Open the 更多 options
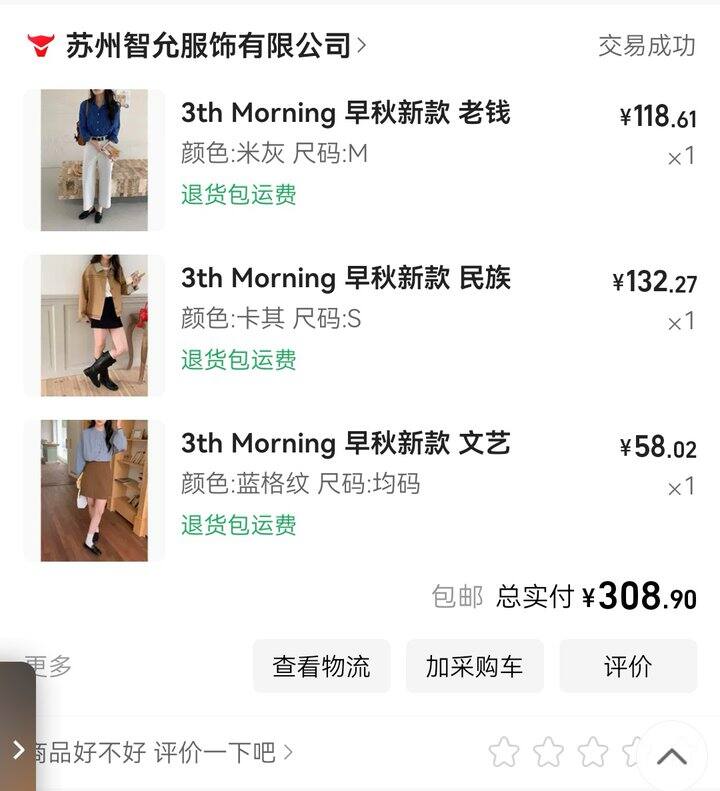This screenshot has width=720, height=791. 52,666
